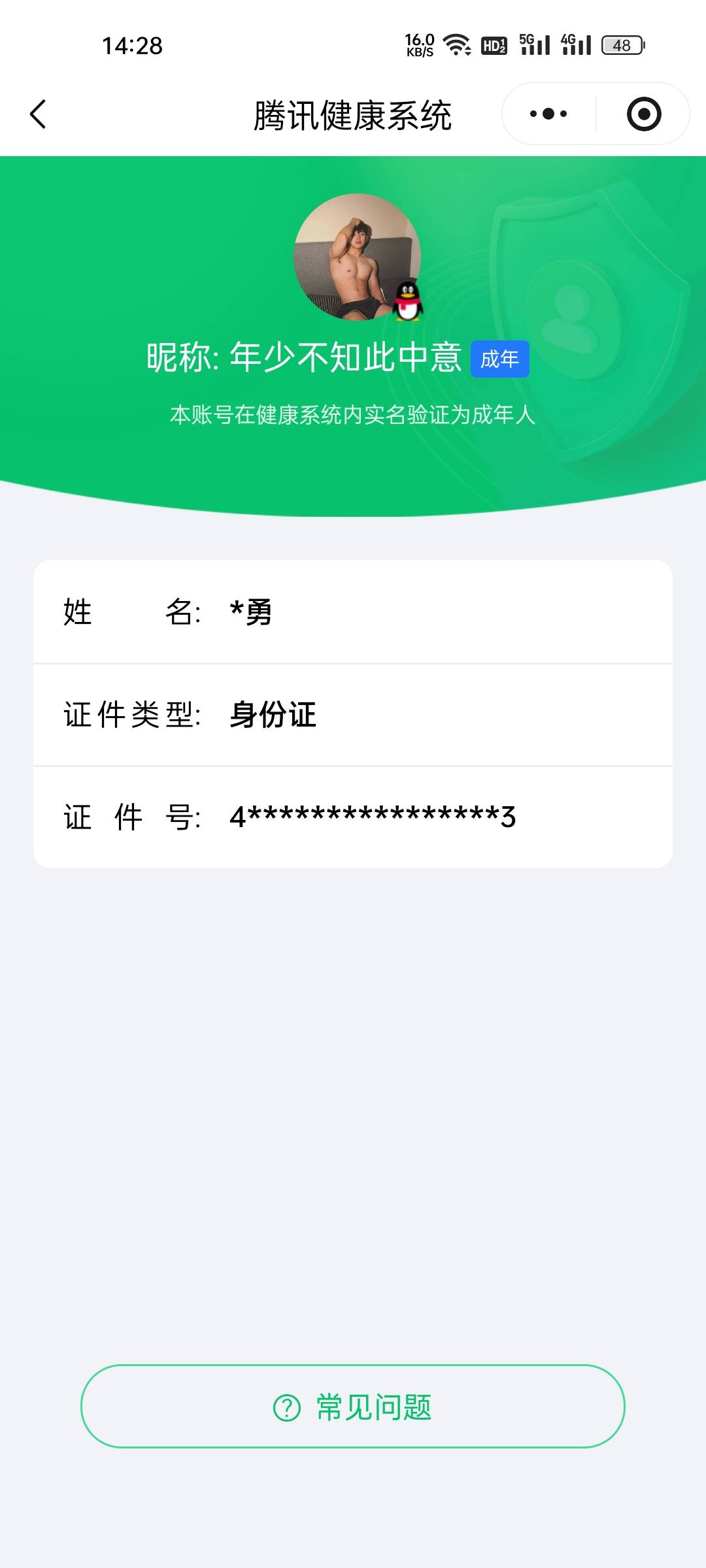Tap the WiFi icon in status bar

(x=456, y=43)
